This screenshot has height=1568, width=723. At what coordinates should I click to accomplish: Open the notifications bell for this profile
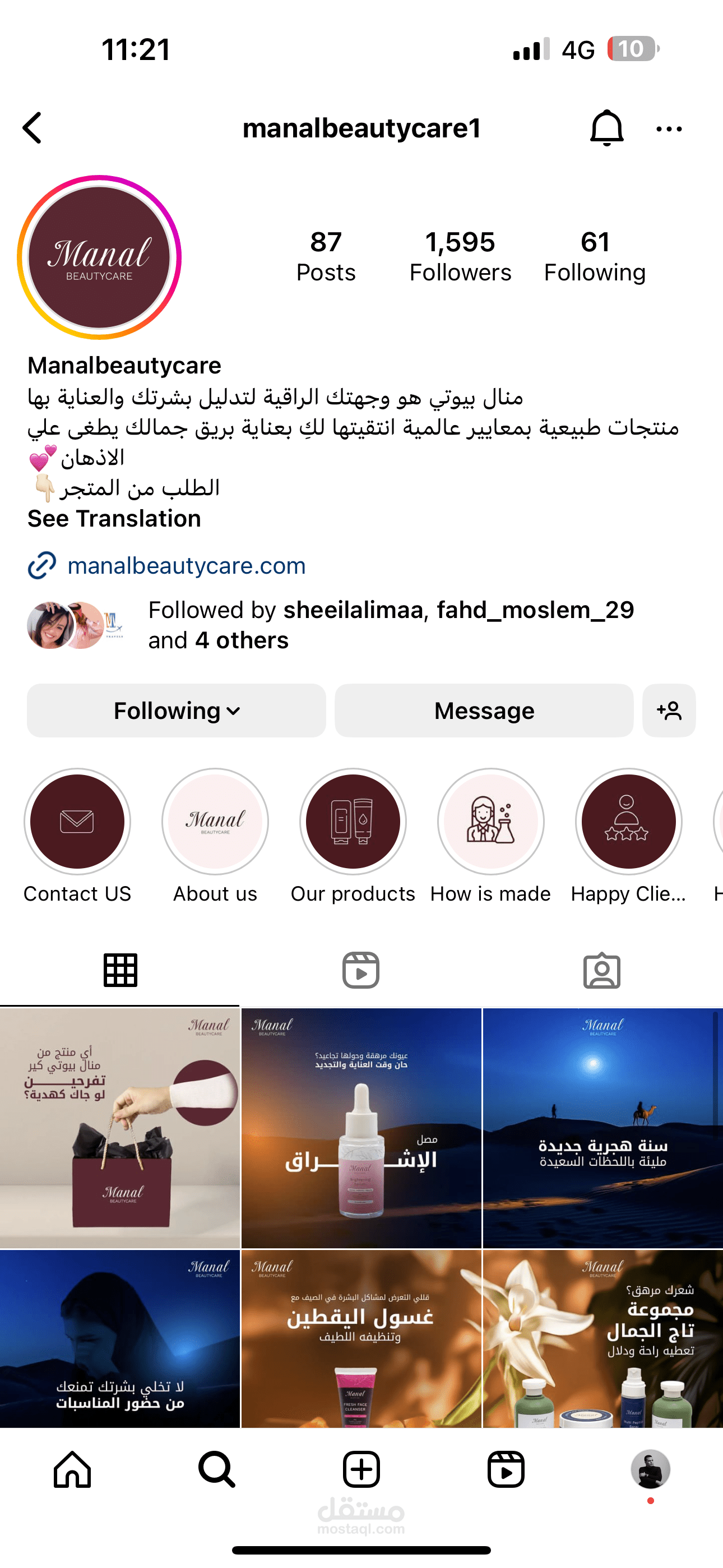pyautogui.click(x=606, y=128)
